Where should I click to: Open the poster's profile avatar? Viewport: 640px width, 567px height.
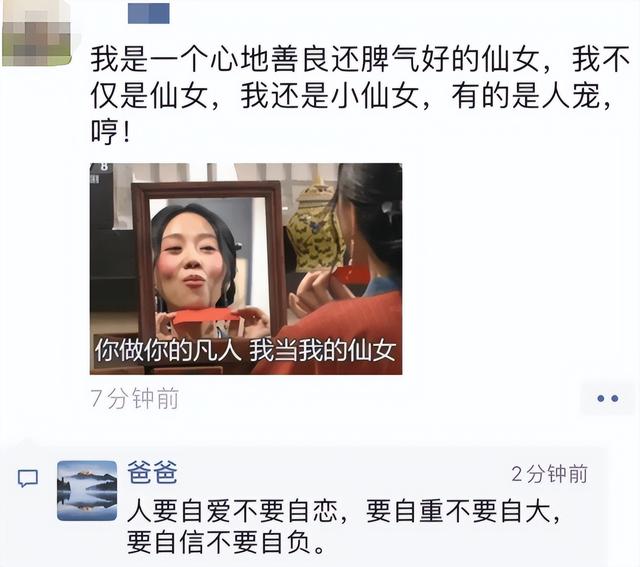(x=36, y=33)
